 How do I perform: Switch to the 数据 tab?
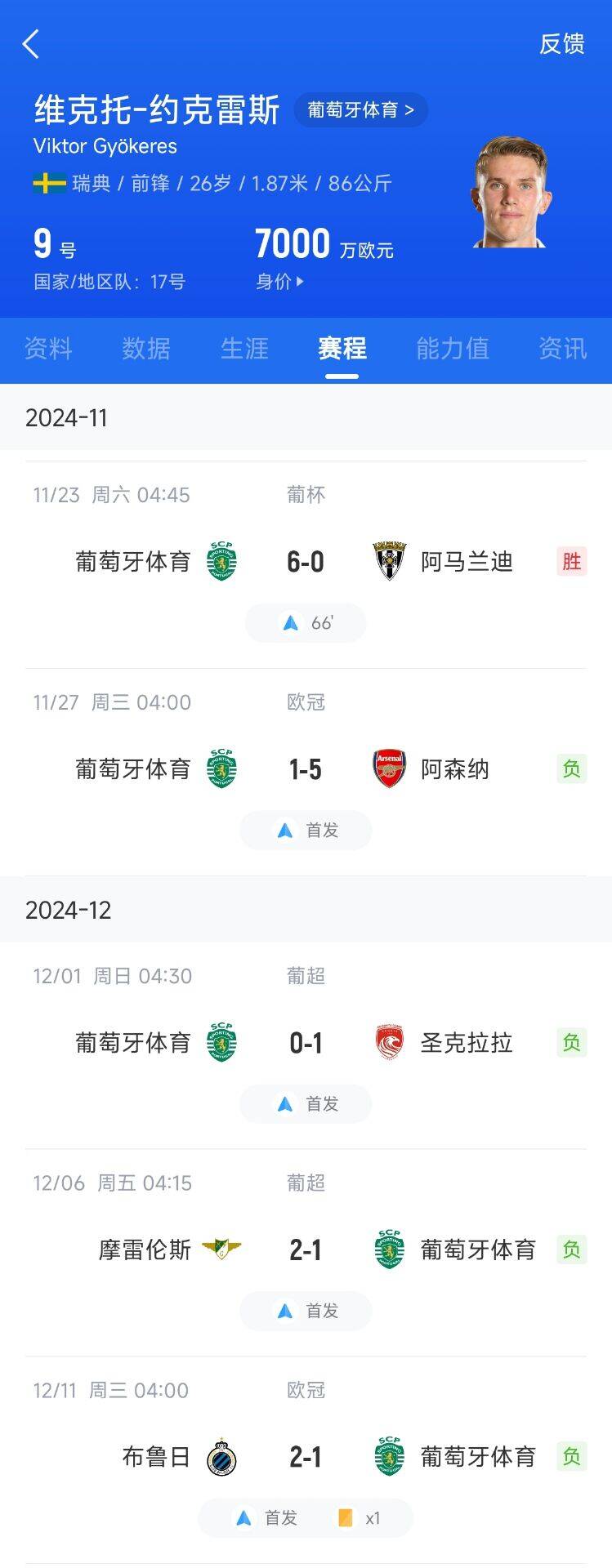point(146,349)
